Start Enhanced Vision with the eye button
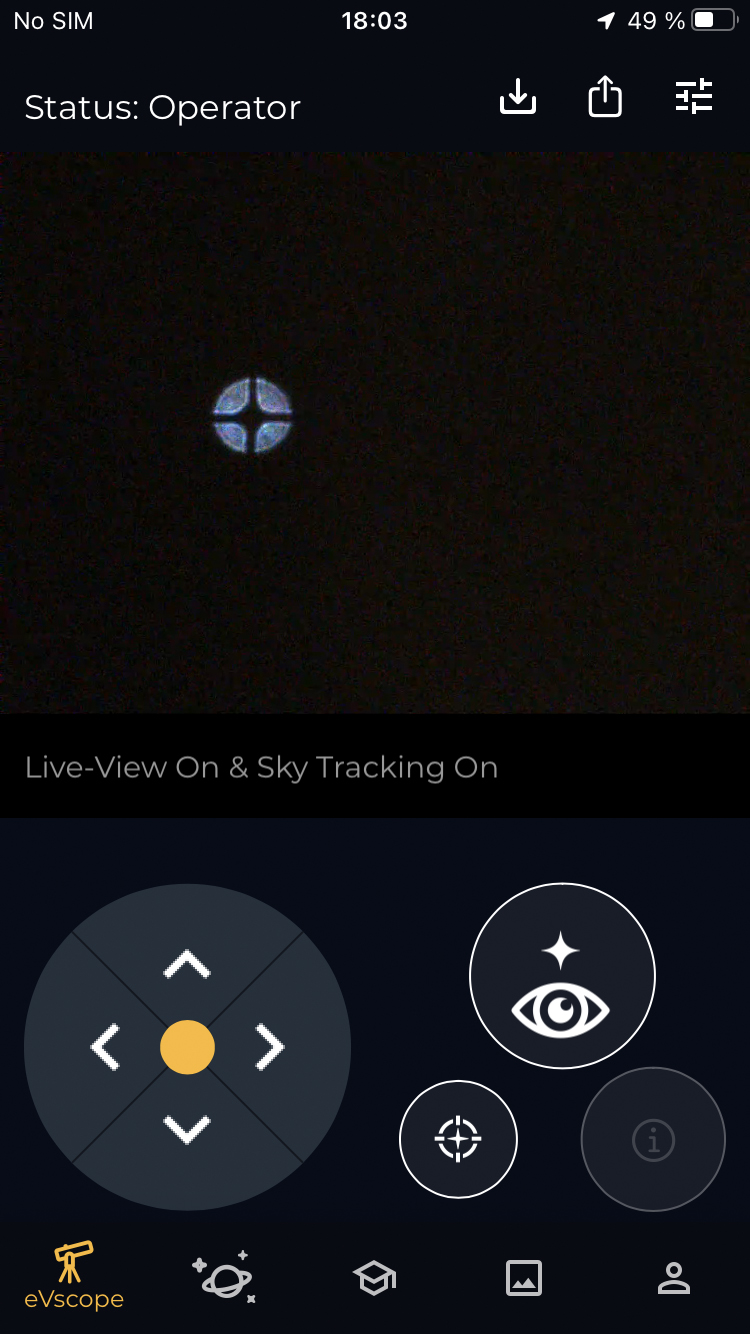Viewport: 750px width, 1334px height. tap(562, 976)
